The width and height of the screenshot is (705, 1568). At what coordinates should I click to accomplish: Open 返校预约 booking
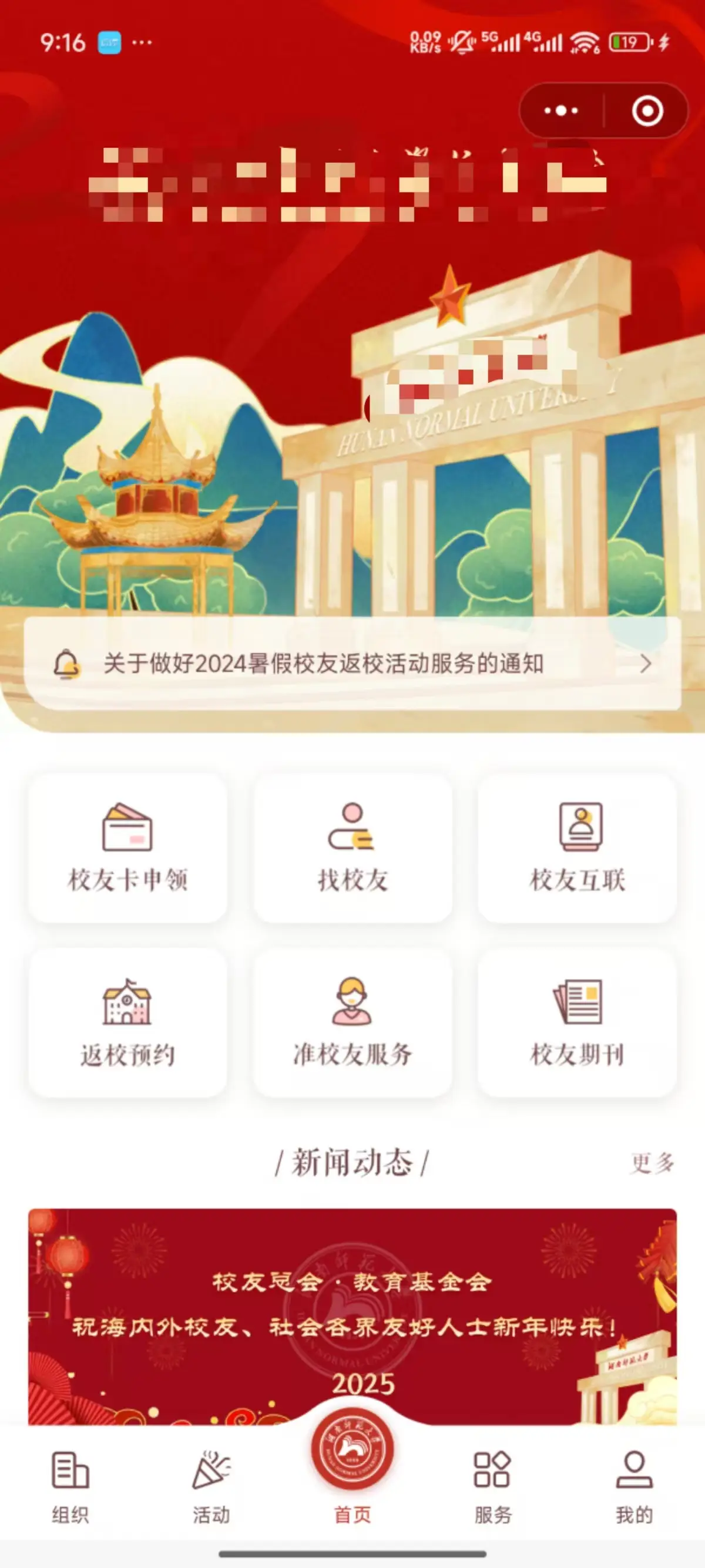click(128, 1023)
